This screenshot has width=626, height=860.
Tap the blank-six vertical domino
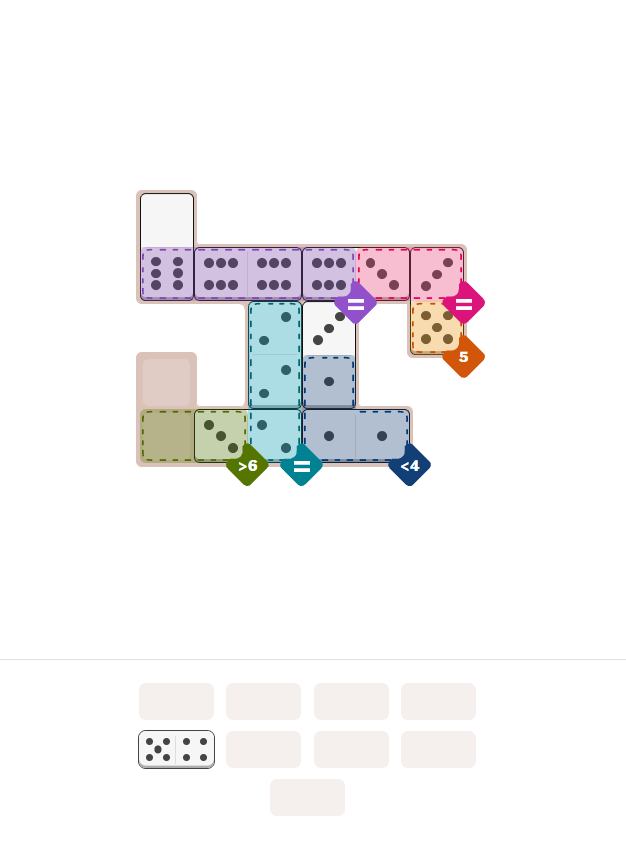pos(167,246)
